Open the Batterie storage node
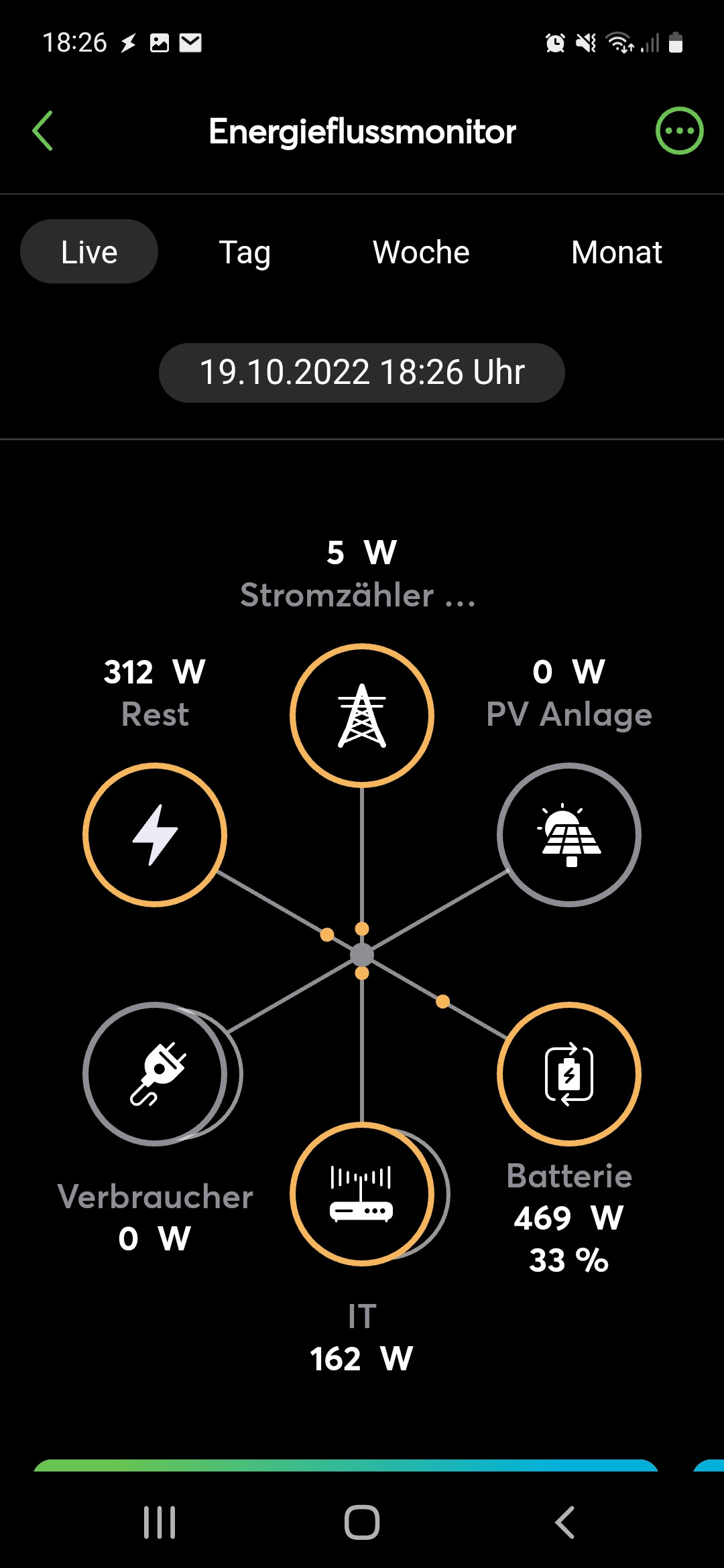724x1568 pixels. [x=569, y=1074]
